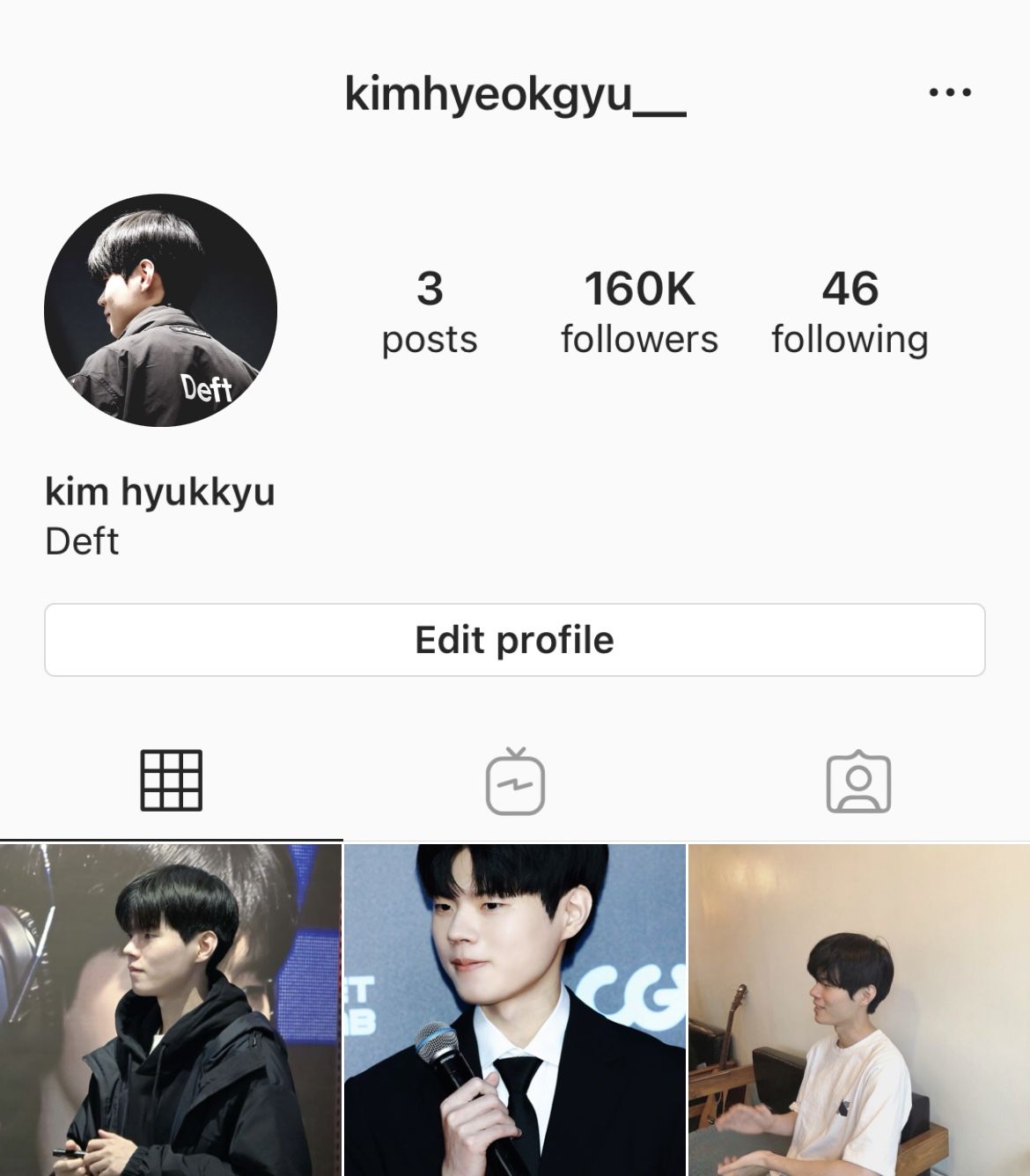Image resolution: width=1030 pixels, height=1176 pixels.
Task: View the 160K followers list
Action: 639,312
